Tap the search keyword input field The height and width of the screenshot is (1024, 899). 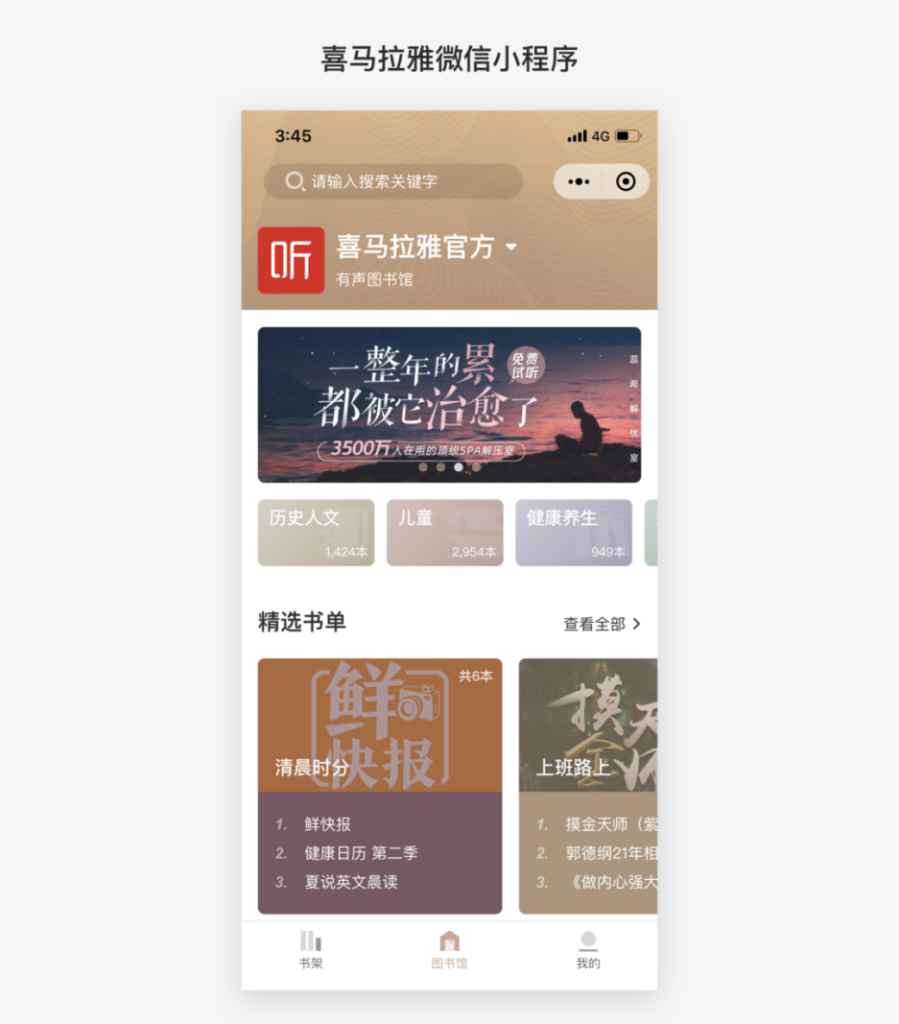pos(393,182)
